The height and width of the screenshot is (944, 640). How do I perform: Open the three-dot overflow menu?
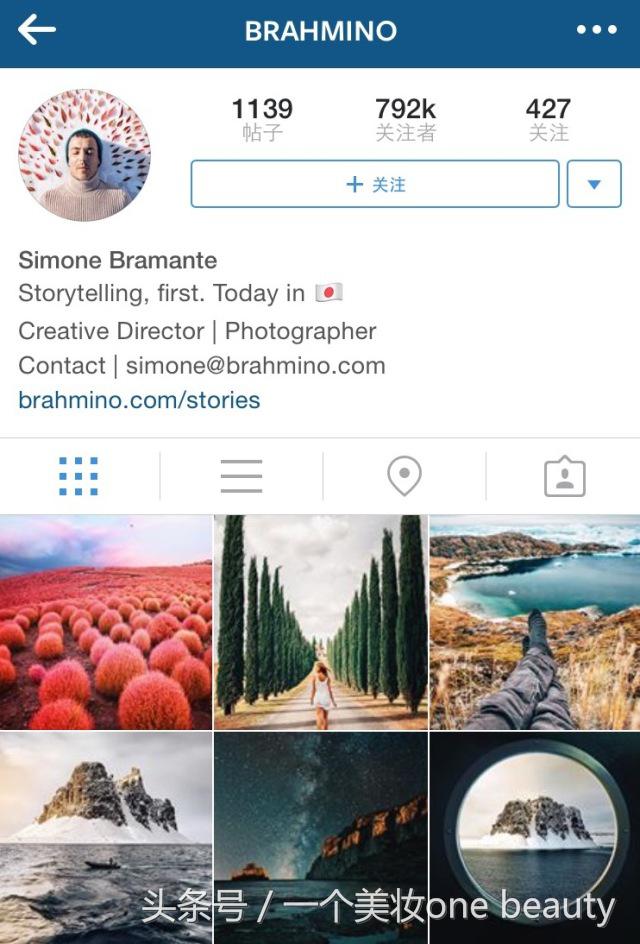click(x=597, y=31)
